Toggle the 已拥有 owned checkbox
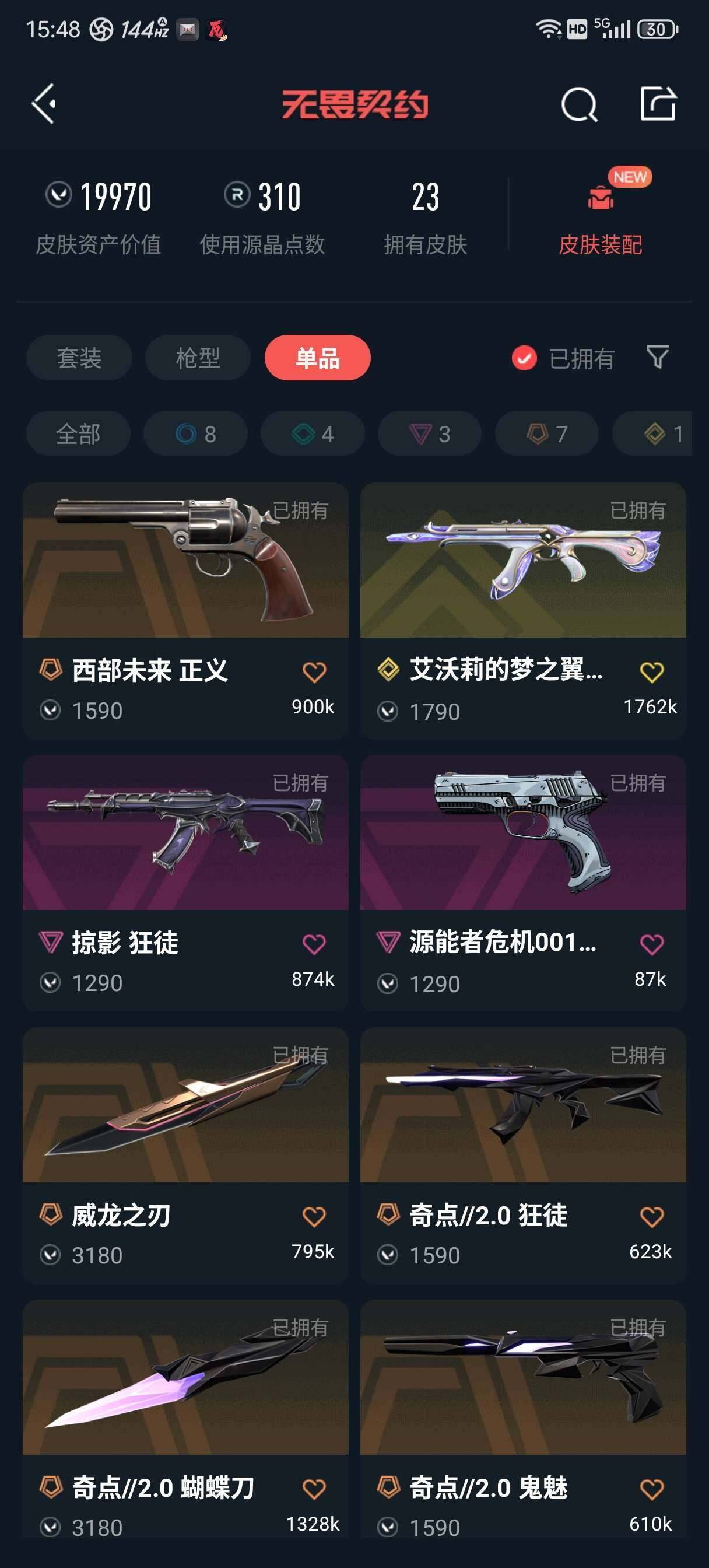This screenshot has height=1568, width=709. click(524, 358)
